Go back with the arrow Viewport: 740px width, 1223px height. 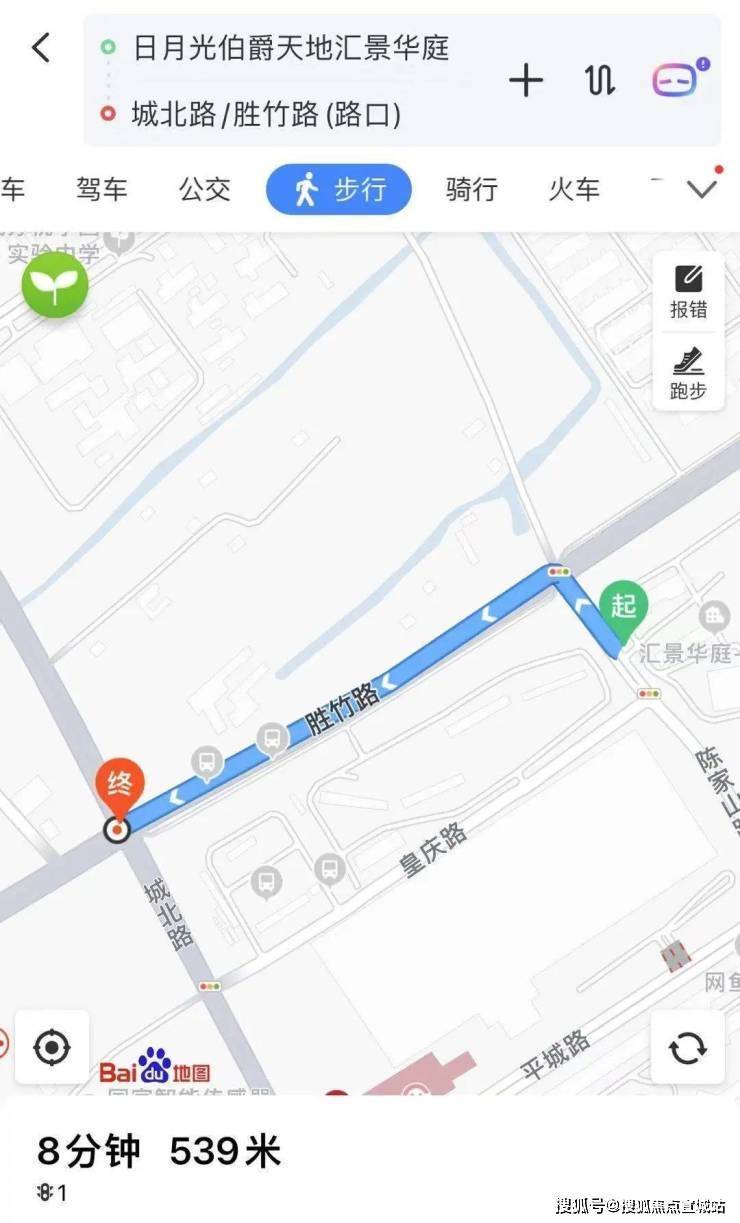(41, 47)
